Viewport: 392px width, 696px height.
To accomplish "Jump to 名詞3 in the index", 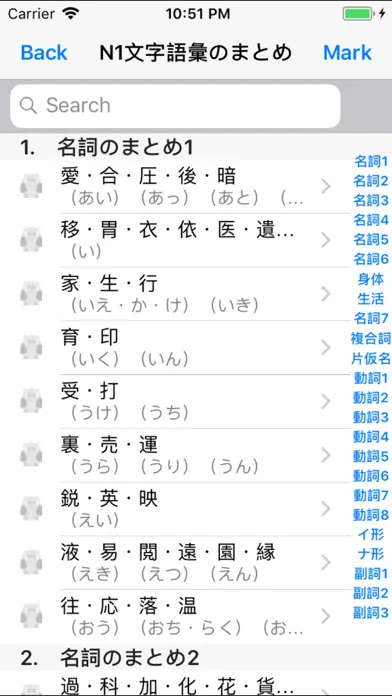I will [x=371, y=201].
